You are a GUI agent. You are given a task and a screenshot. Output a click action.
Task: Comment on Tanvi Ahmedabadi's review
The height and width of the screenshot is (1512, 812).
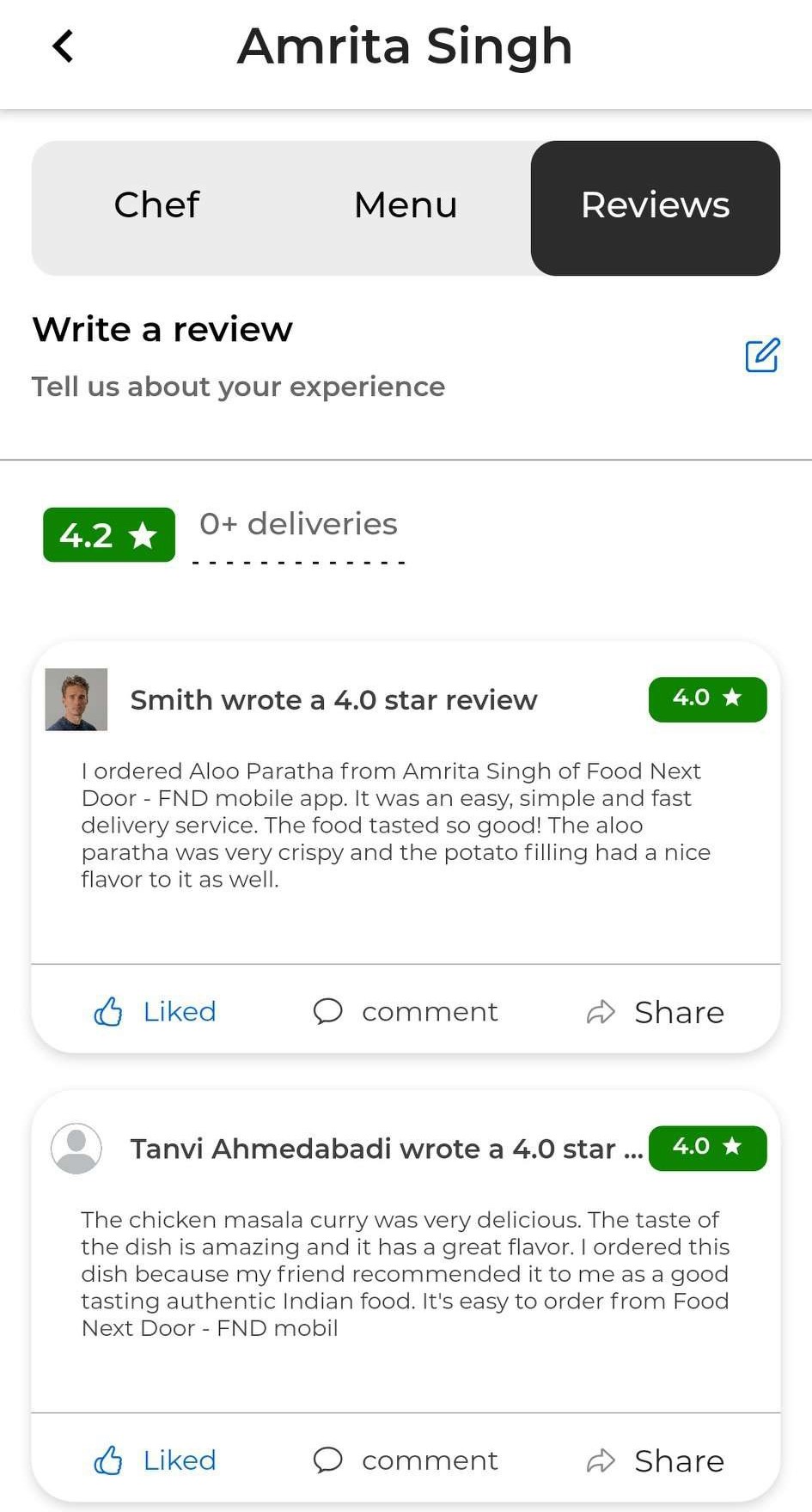click(406, 1460)
